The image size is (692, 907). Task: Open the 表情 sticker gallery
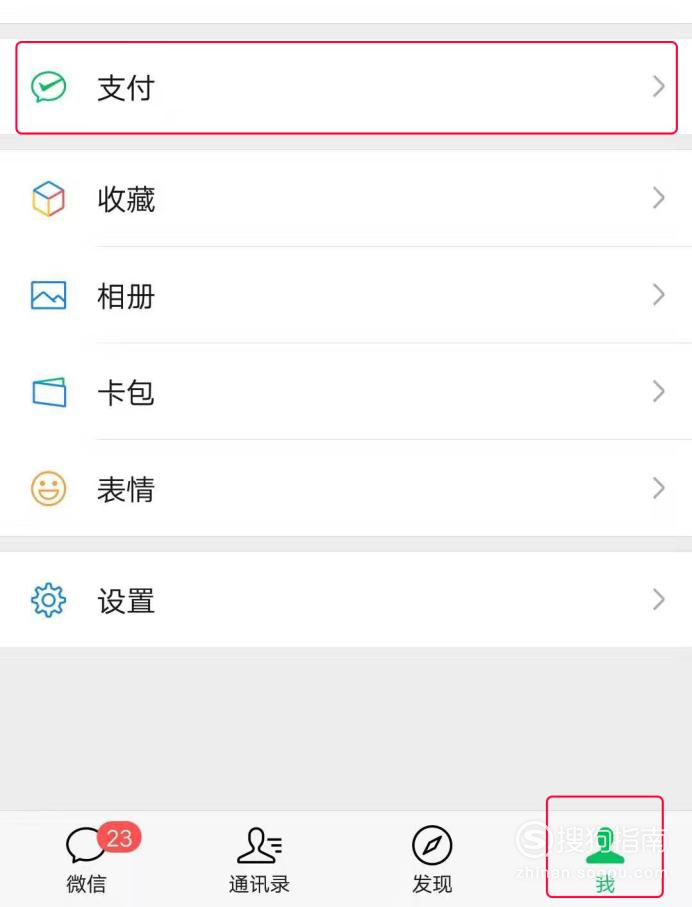click(346, 489)
